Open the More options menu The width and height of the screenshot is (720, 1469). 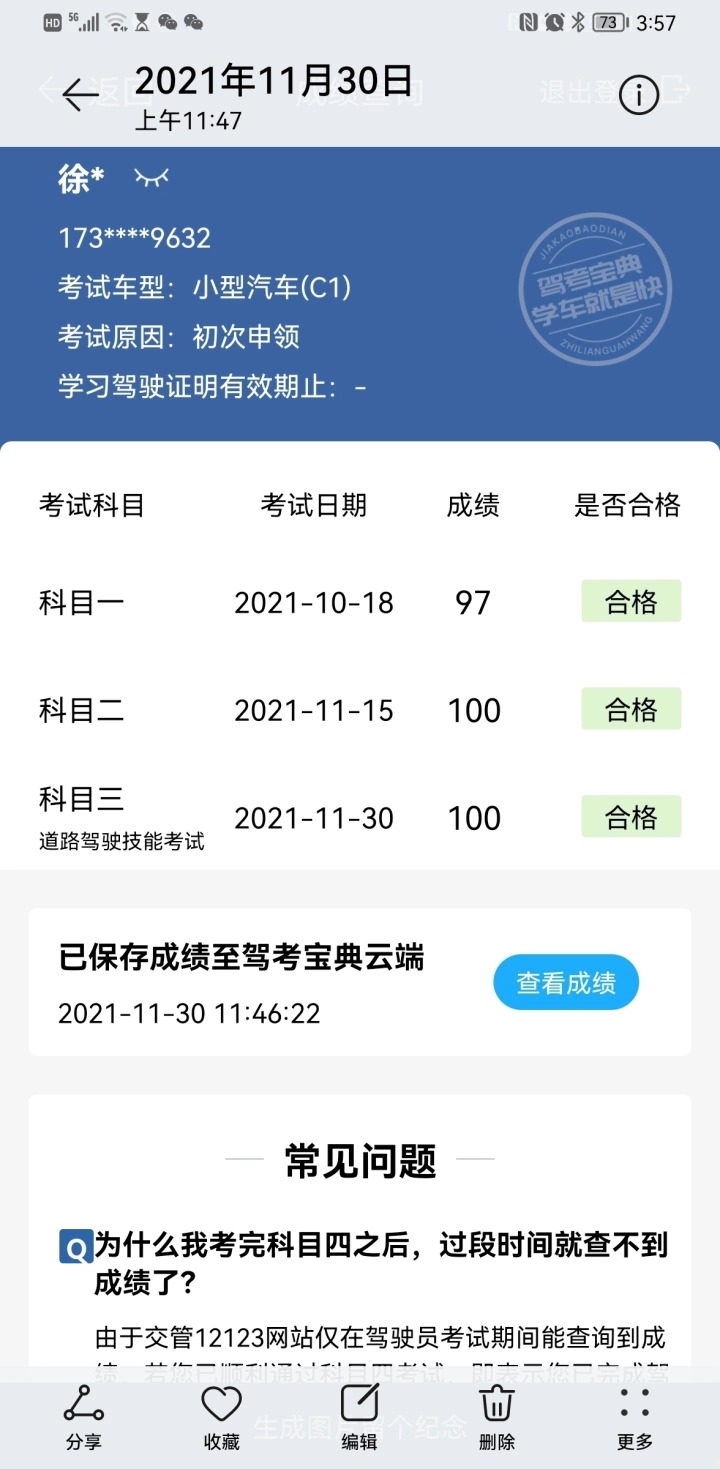635,1418
